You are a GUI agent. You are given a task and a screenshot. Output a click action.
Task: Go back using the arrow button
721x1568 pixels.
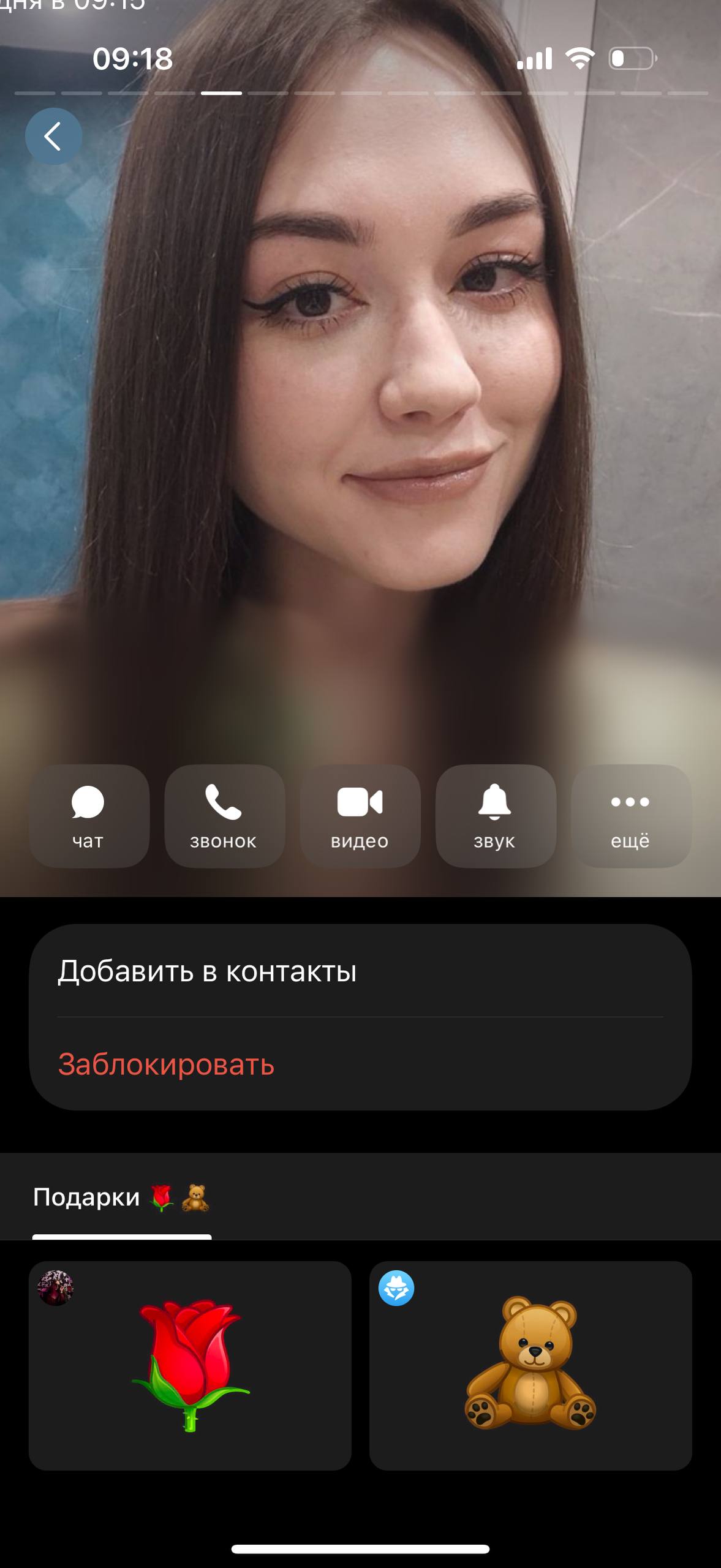click(x=53, y=136)
